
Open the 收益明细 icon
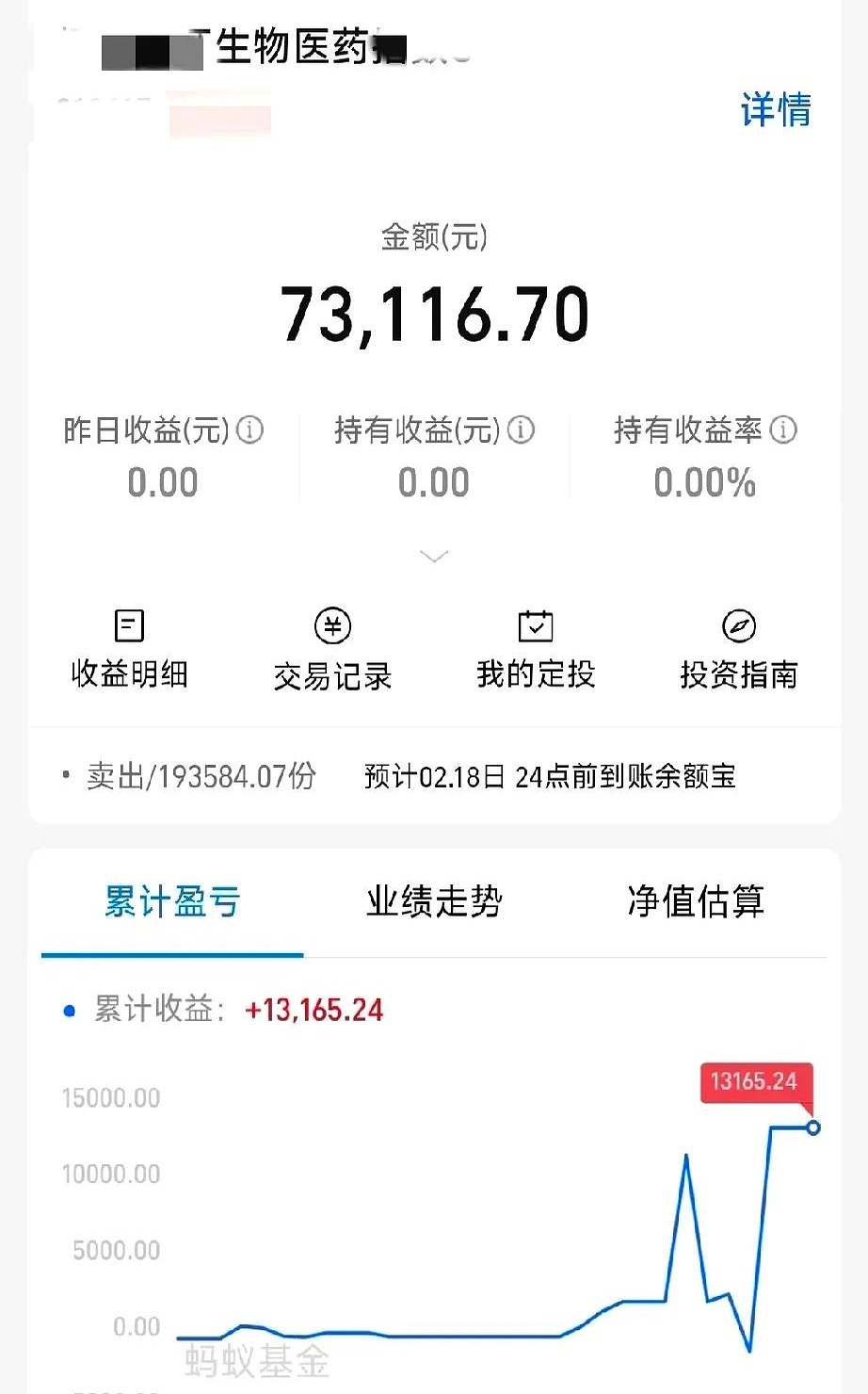pyautogui.click(x=129, y=626)
